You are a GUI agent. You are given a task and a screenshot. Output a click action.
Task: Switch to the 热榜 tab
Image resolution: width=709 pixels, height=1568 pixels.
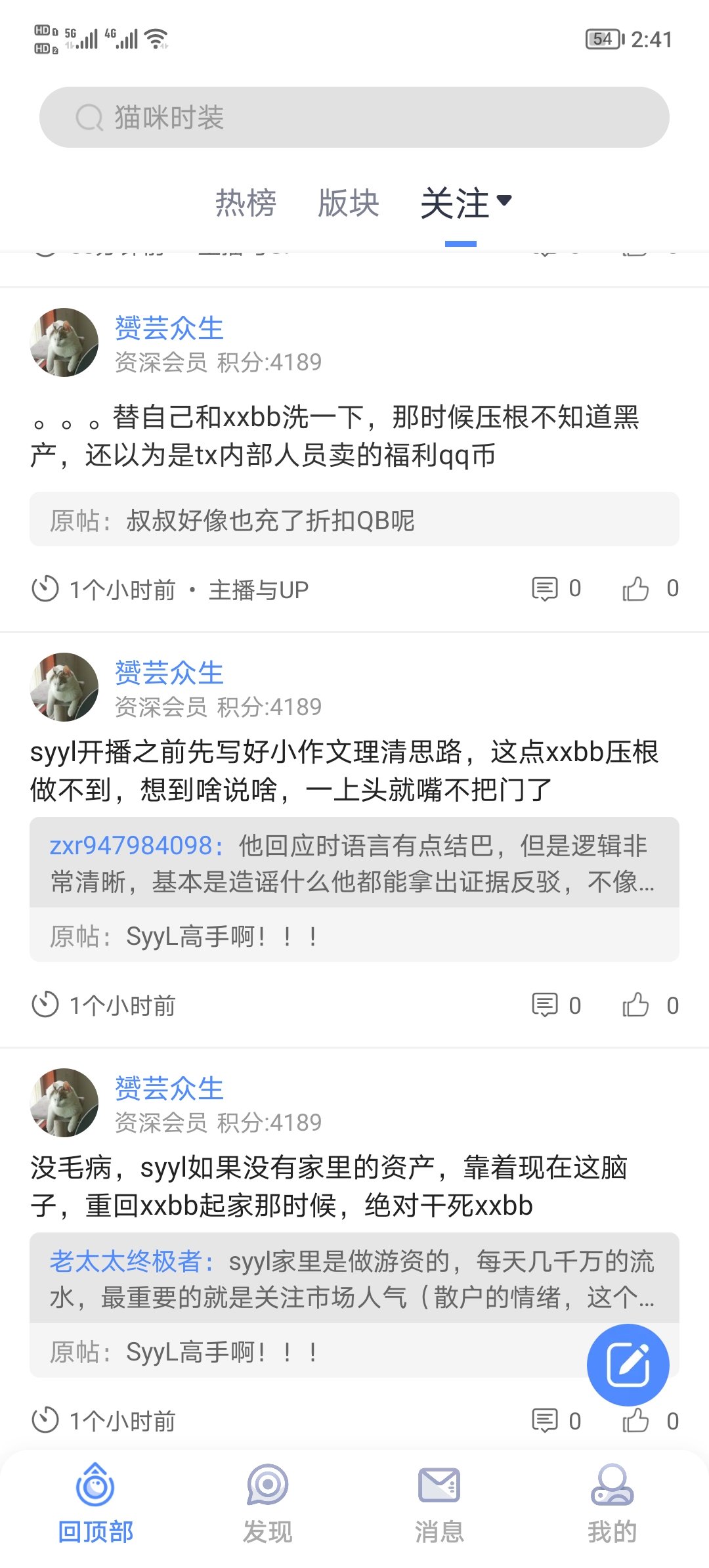click(x=246, y=203)
